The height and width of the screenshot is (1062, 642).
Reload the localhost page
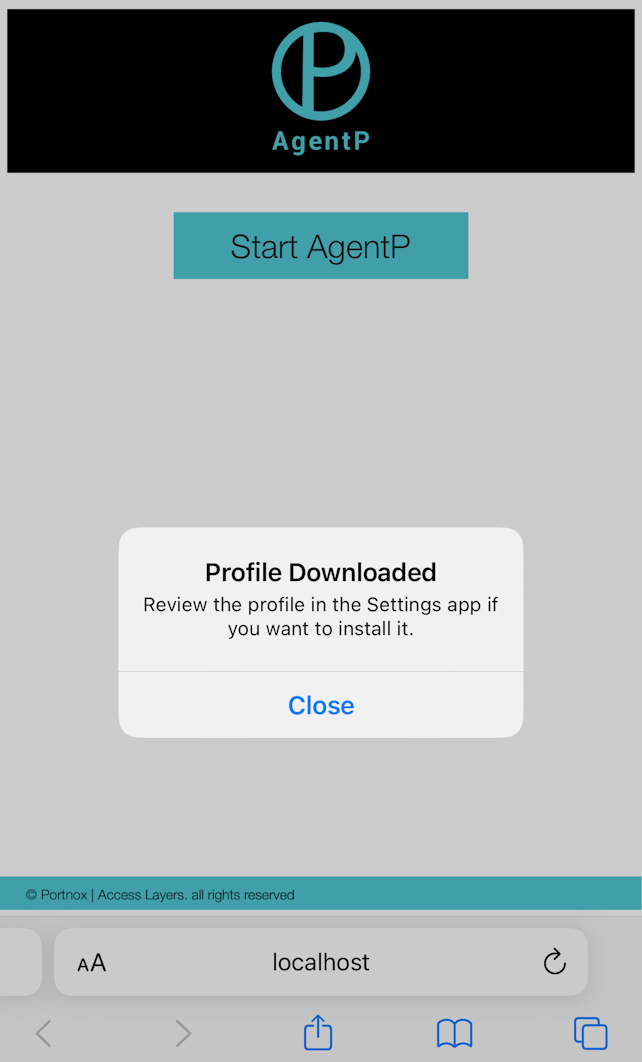555,962
